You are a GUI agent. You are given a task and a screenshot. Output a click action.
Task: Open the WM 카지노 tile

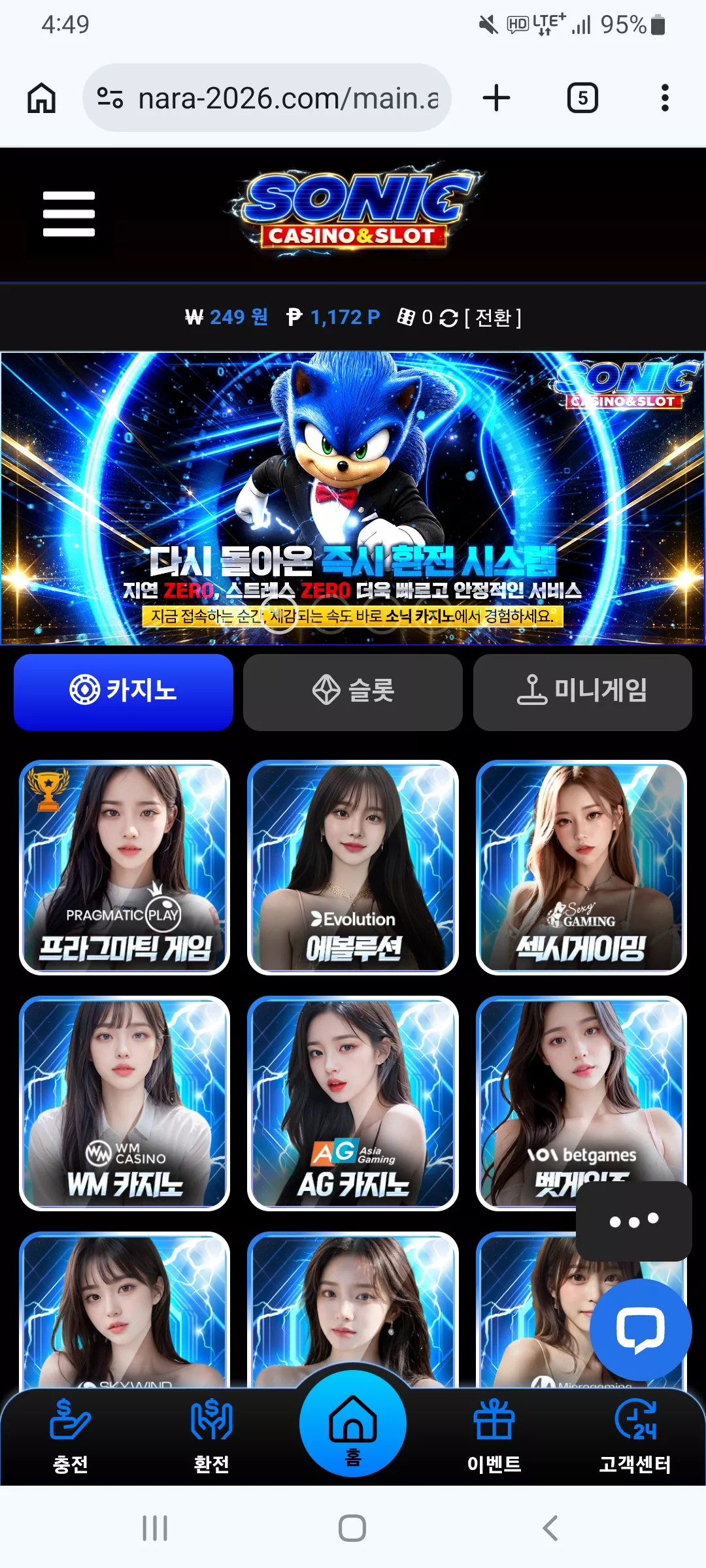124,1103
